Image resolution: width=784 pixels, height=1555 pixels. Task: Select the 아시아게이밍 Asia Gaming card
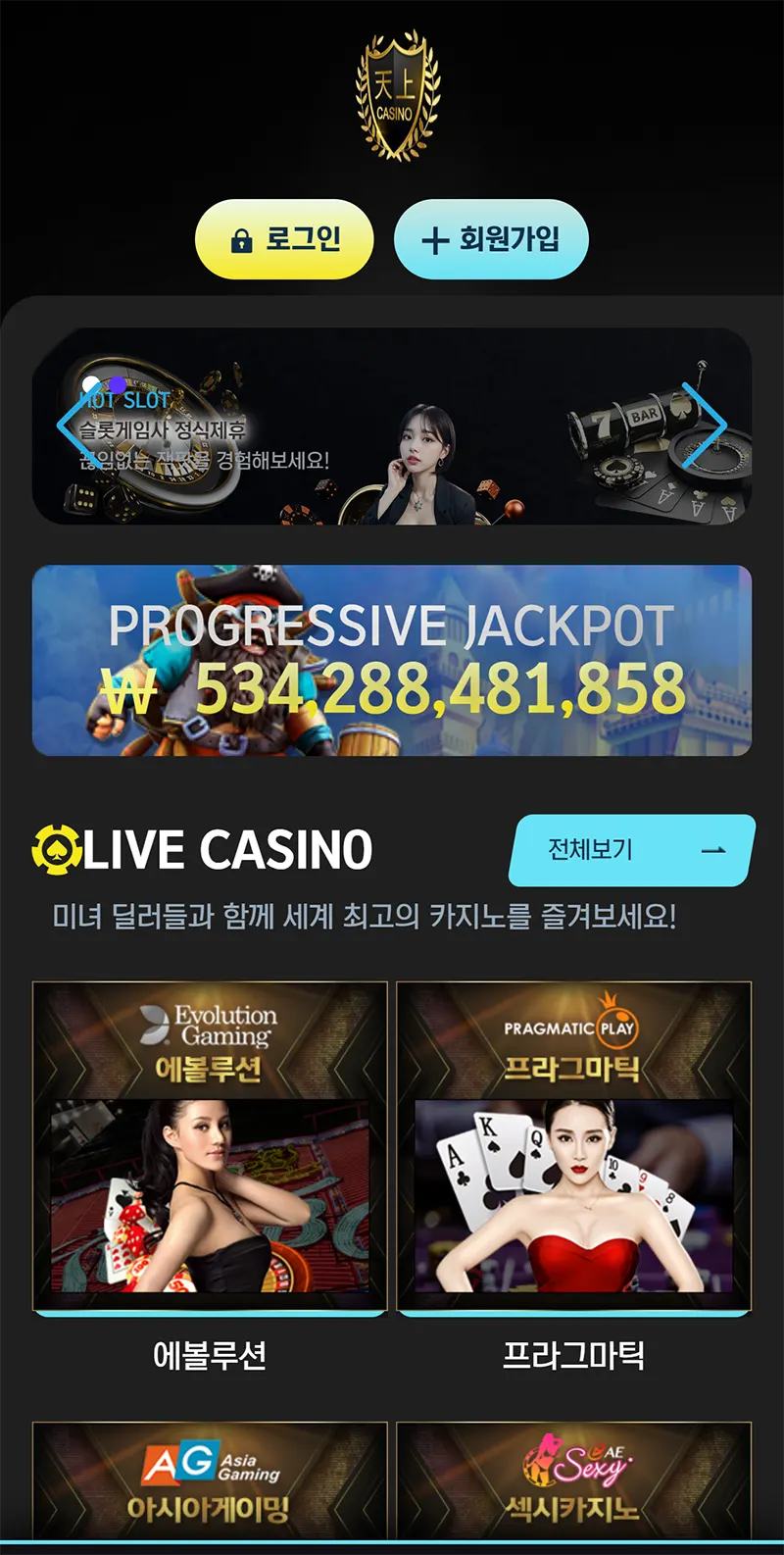210,1480
